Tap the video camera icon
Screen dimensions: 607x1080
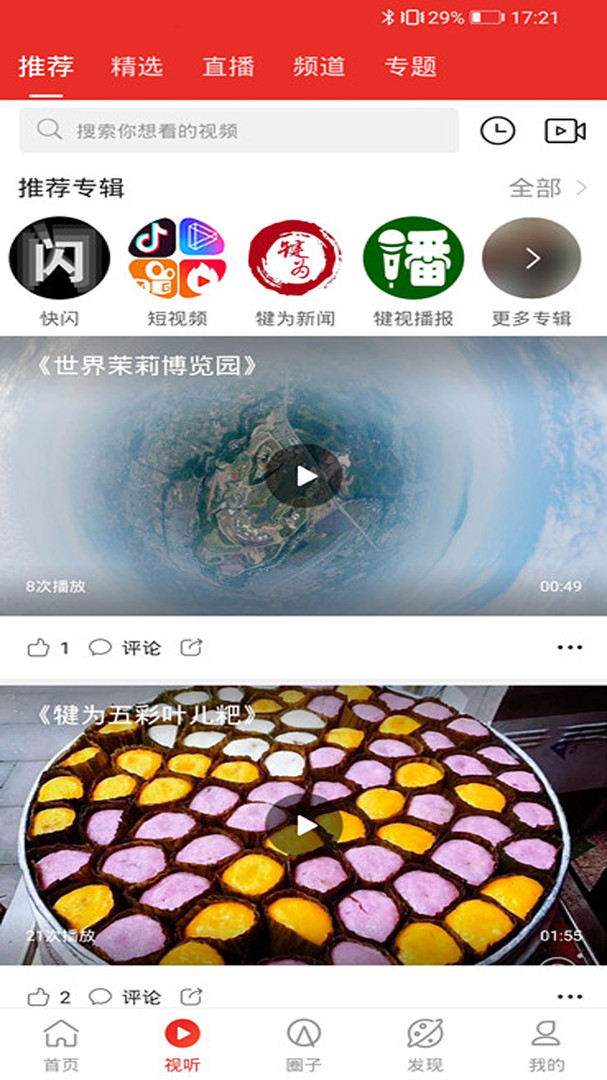[x=564, y=131]
